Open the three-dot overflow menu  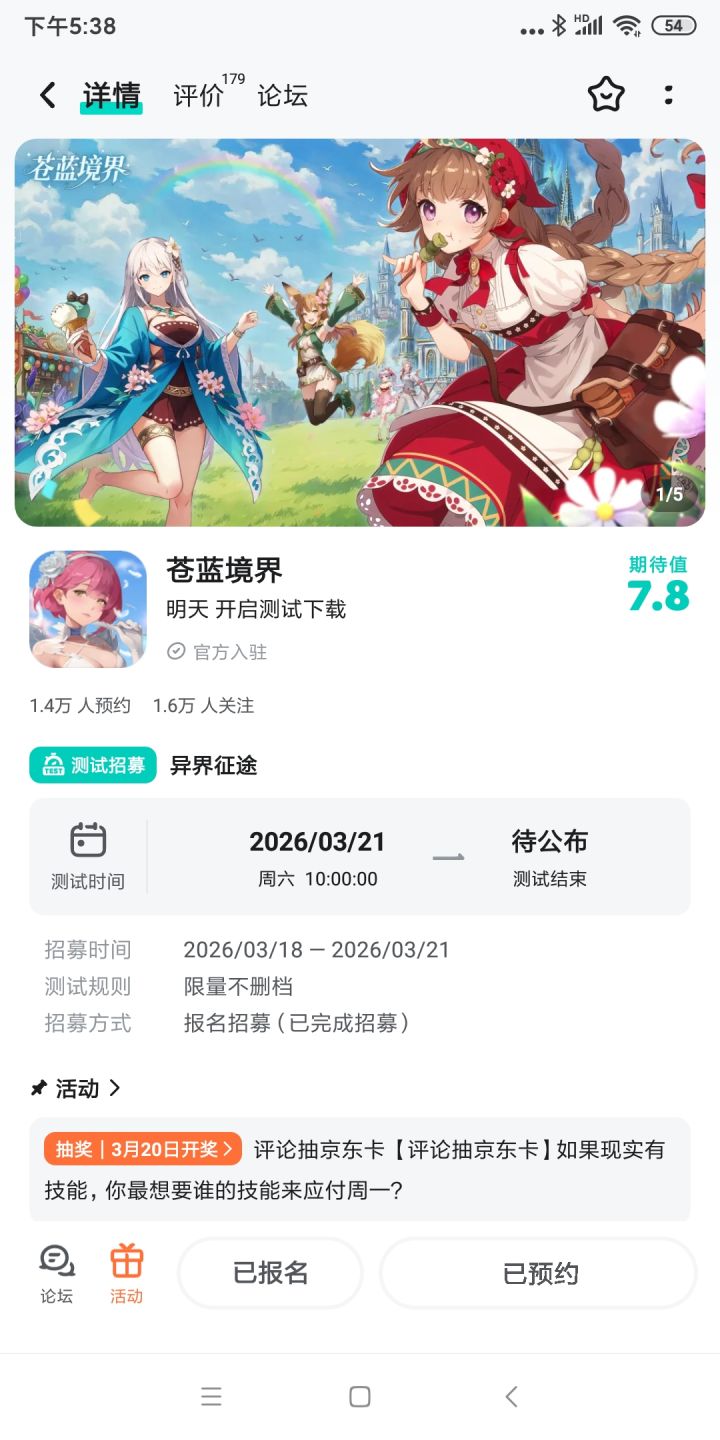click(x=668, y=94)
